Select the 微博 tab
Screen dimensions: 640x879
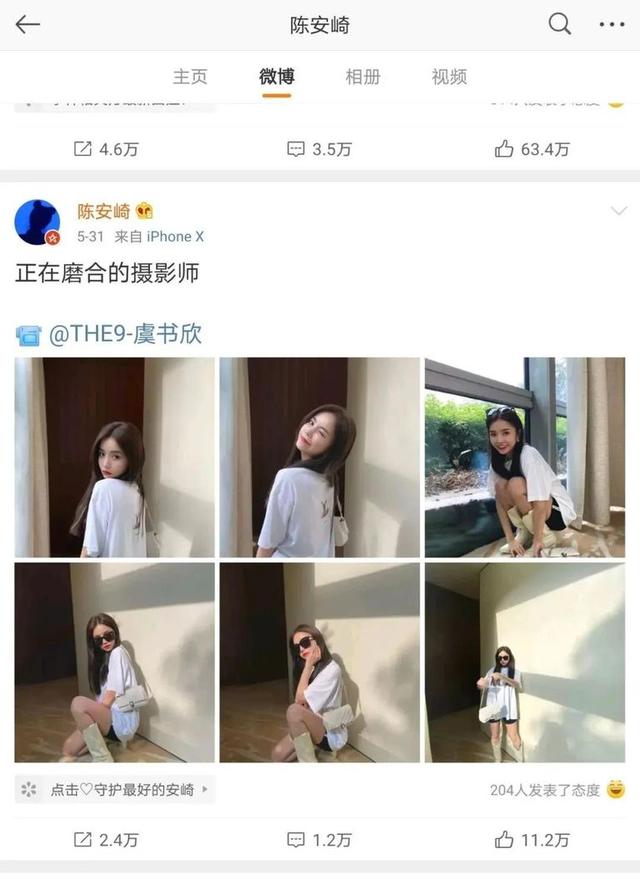click(276, 77)
